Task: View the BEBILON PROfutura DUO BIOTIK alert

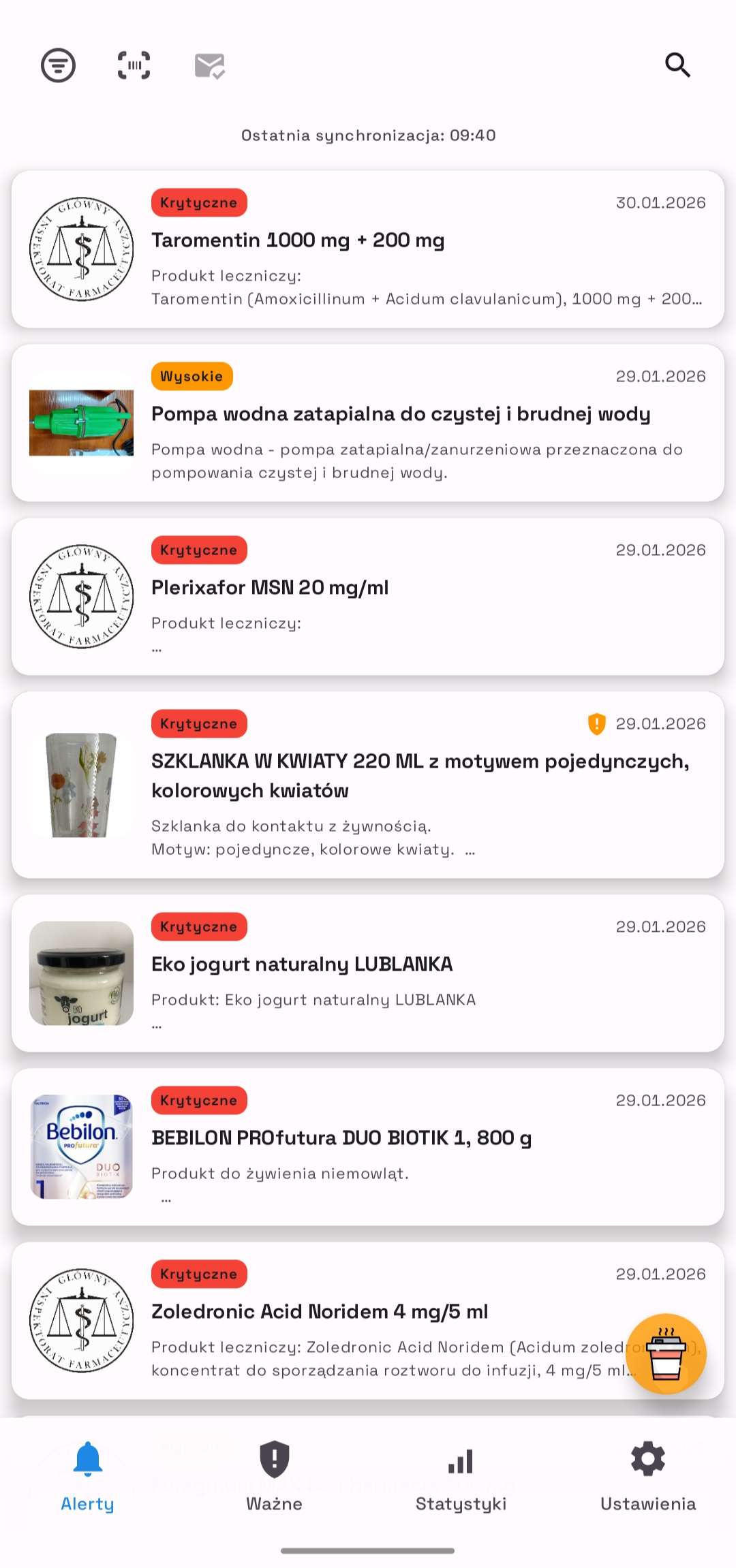Action: click(368, 1147)
